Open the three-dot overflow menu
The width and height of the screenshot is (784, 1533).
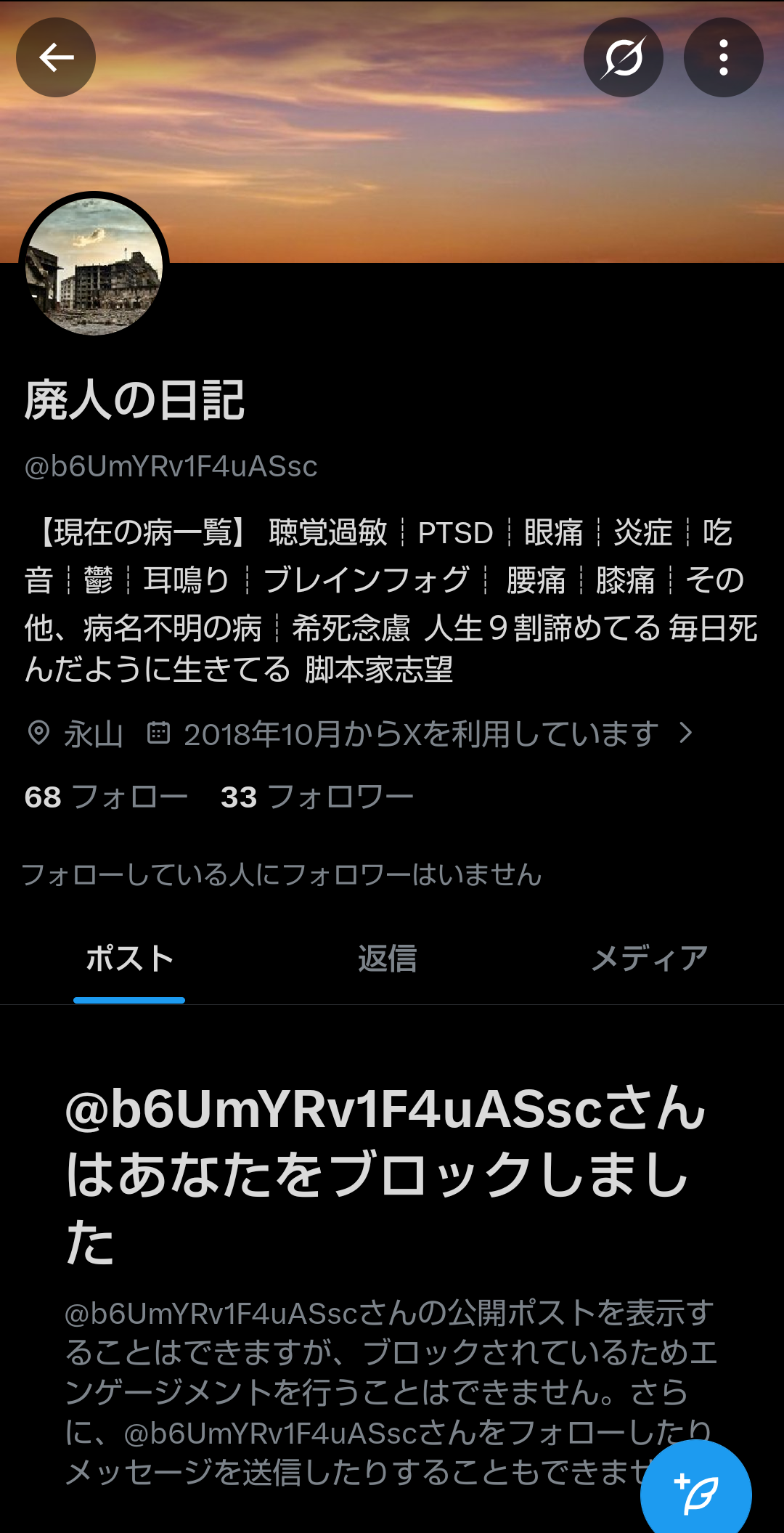coord(723,57)
